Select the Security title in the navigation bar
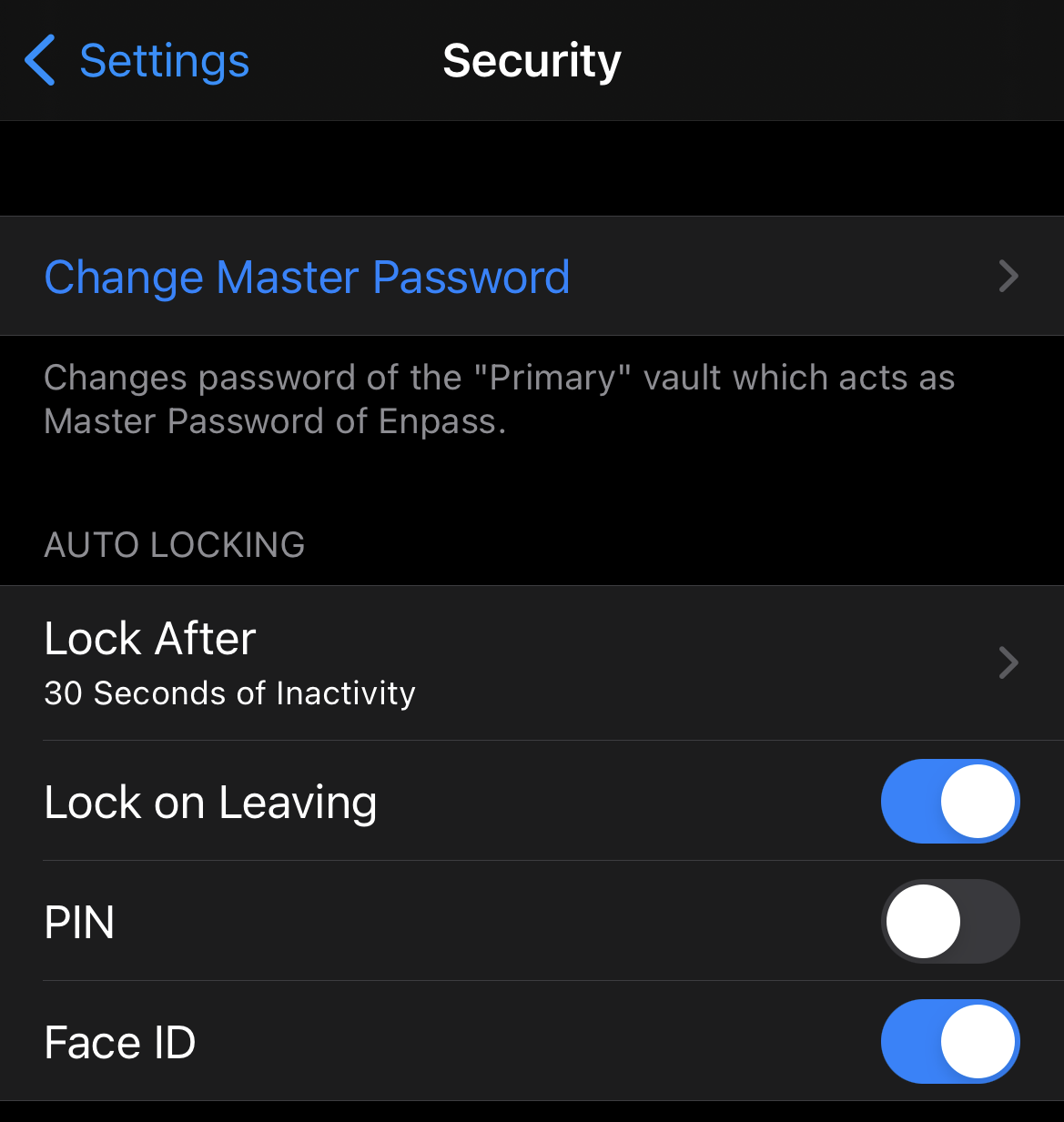1064x1122 pixels. [532, 60]
